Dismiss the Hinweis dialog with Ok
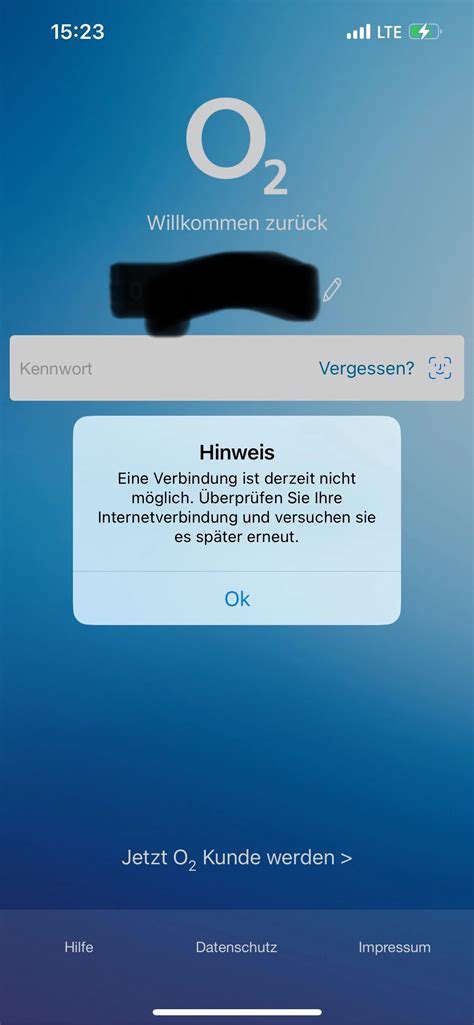This screenshot has height=1025, width=474. (x=237, y=599)
